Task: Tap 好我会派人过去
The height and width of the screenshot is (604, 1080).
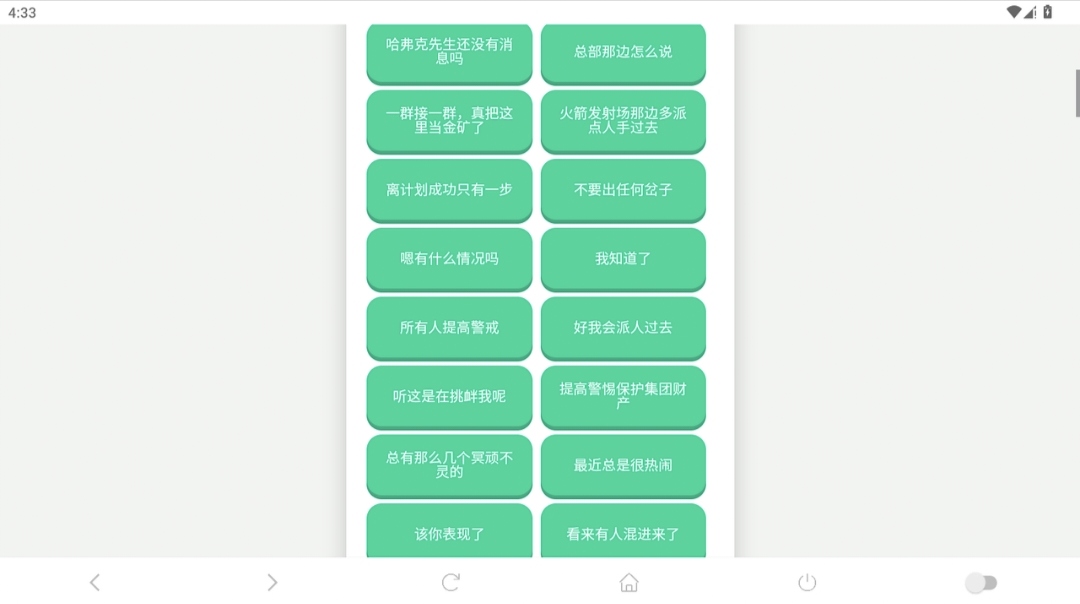Action: pos(623,328)
